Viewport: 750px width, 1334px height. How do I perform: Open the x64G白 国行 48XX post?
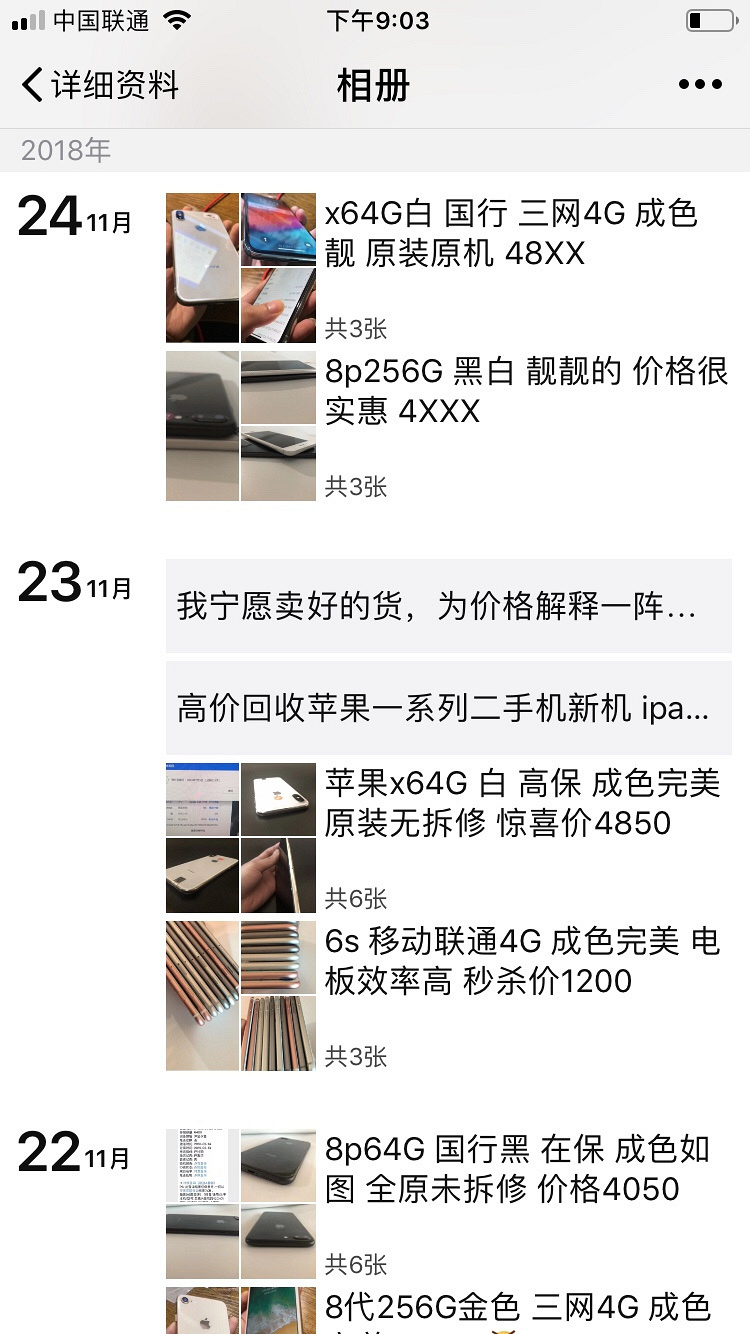pyautogui.click(x=510, y=234)
